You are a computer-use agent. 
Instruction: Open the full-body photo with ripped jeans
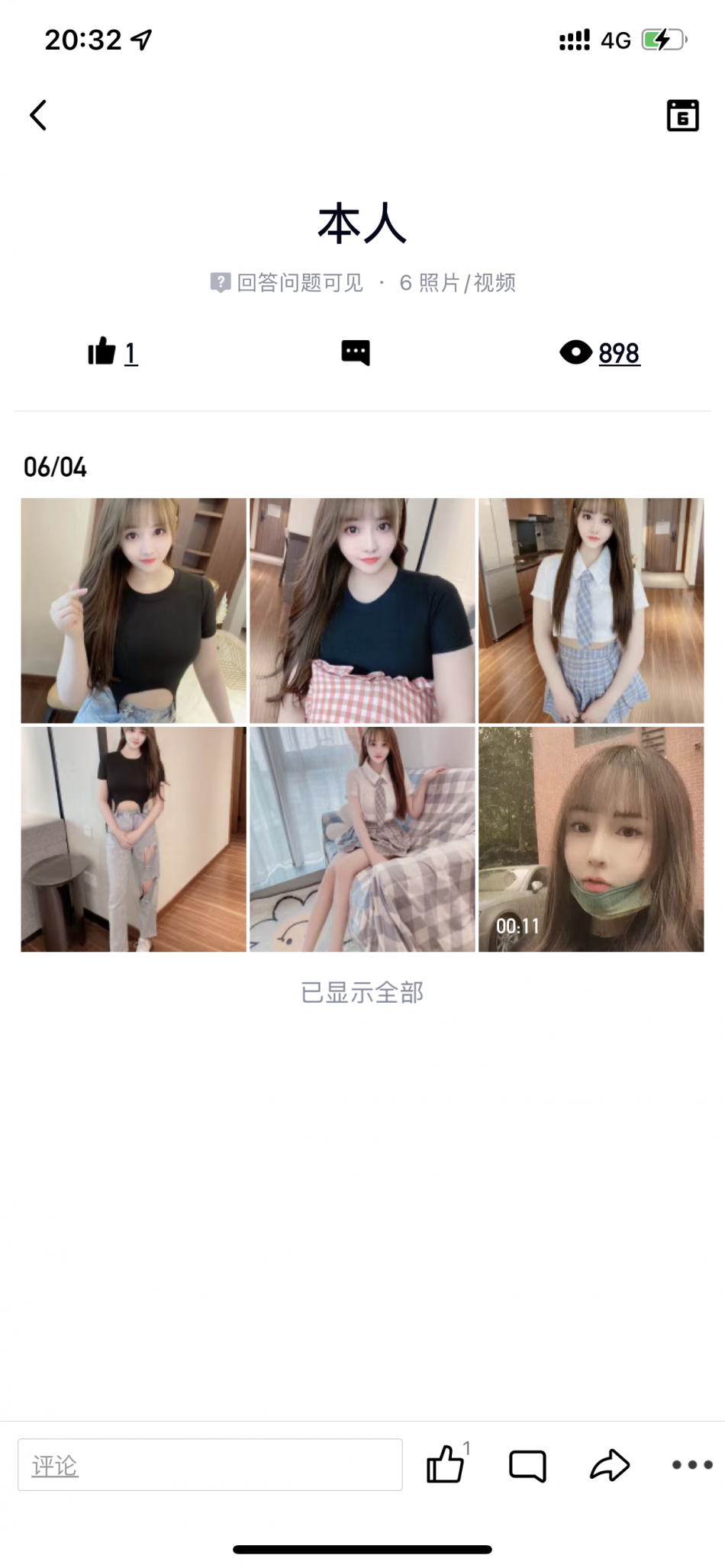click(134, 839)
